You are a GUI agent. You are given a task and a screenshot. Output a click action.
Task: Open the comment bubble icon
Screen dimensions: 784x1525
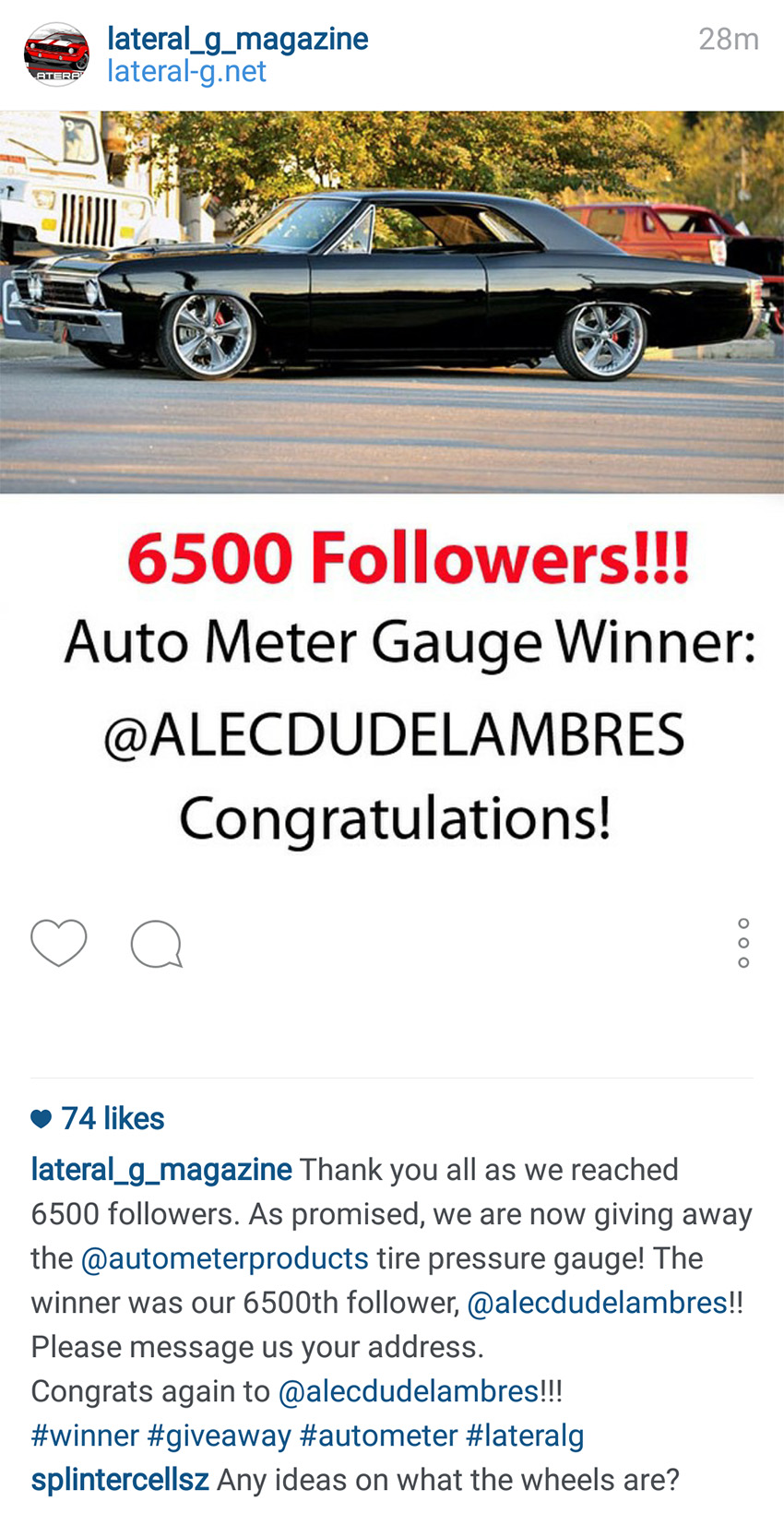156,944
